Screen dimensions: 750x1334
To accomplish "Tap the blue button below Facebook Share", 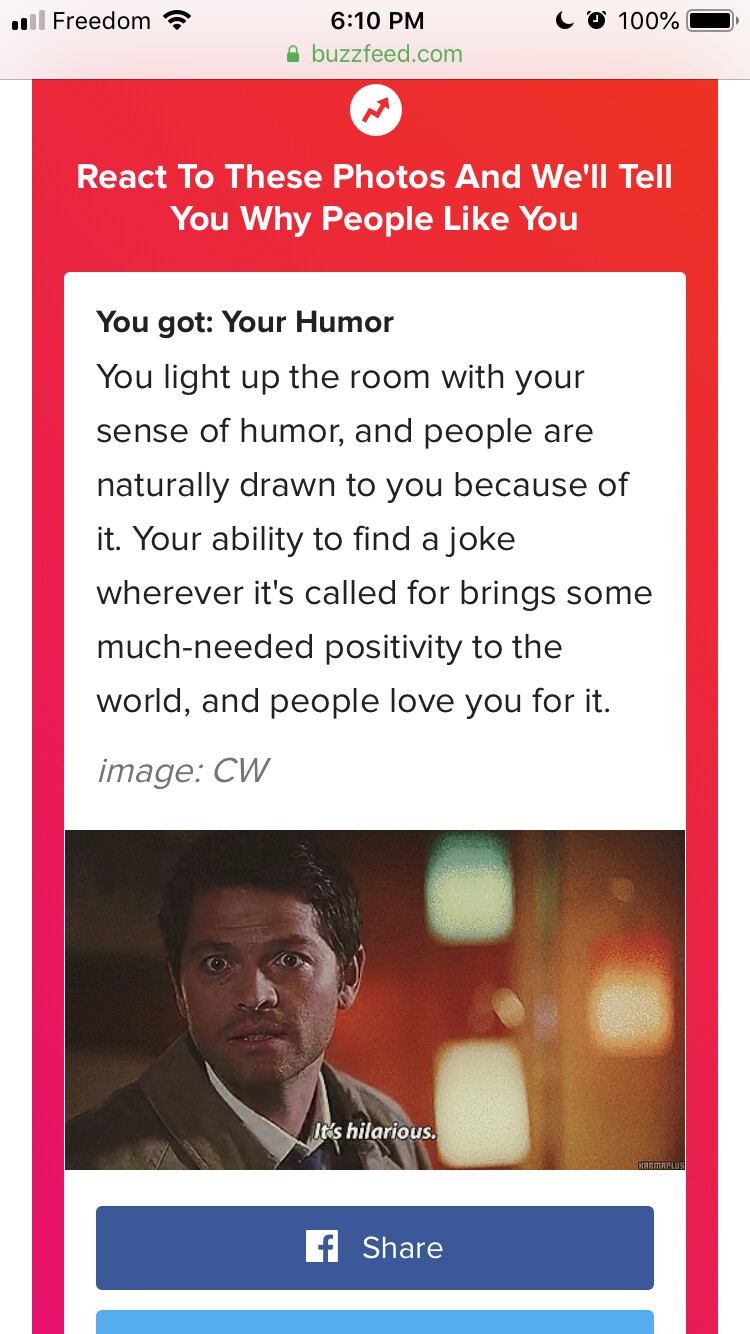I will (x=375, y=1322).
